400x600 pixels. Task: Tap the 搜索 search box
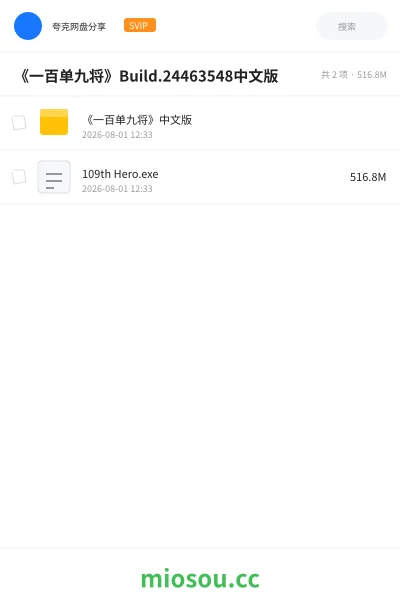(352, 26)
